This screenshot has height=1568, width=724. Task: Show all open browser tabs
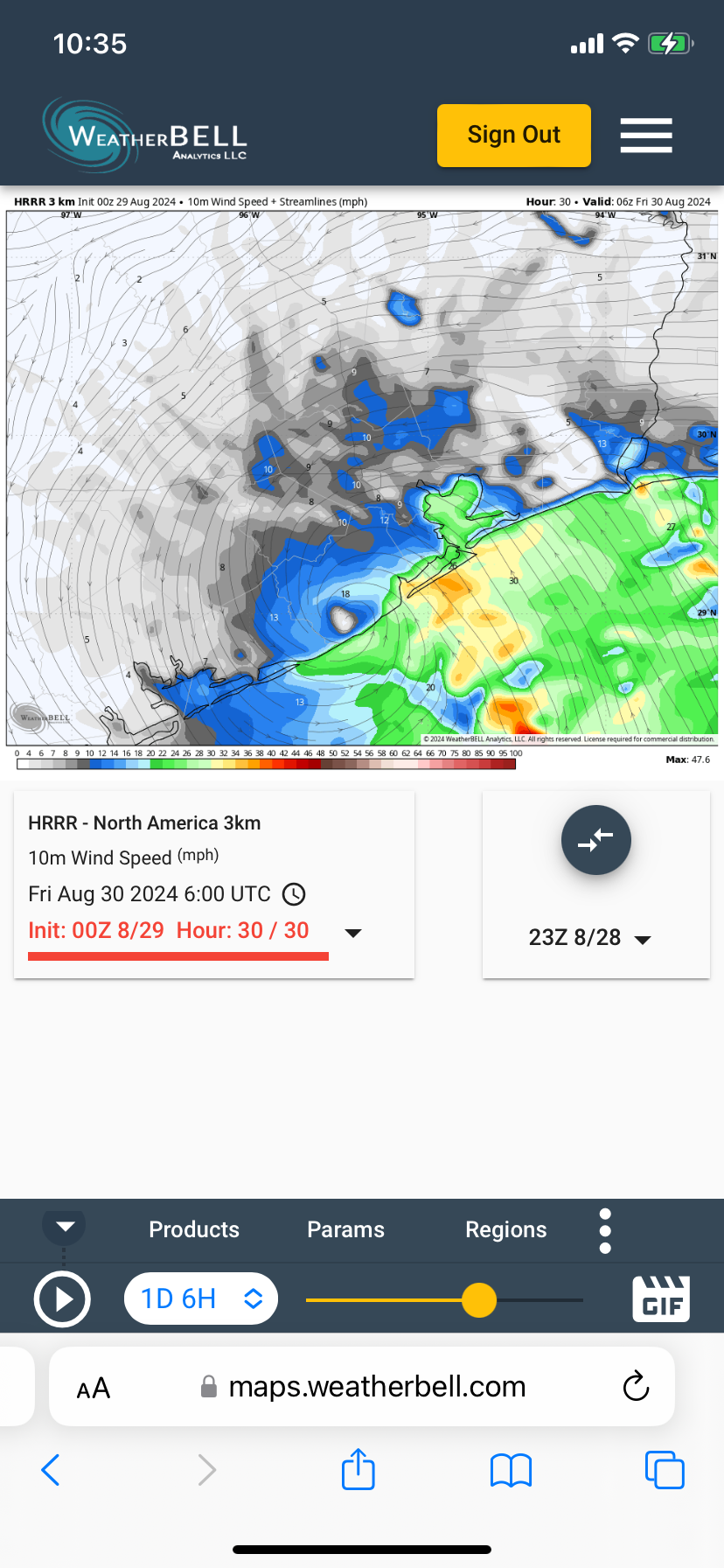coord(665,1470)
